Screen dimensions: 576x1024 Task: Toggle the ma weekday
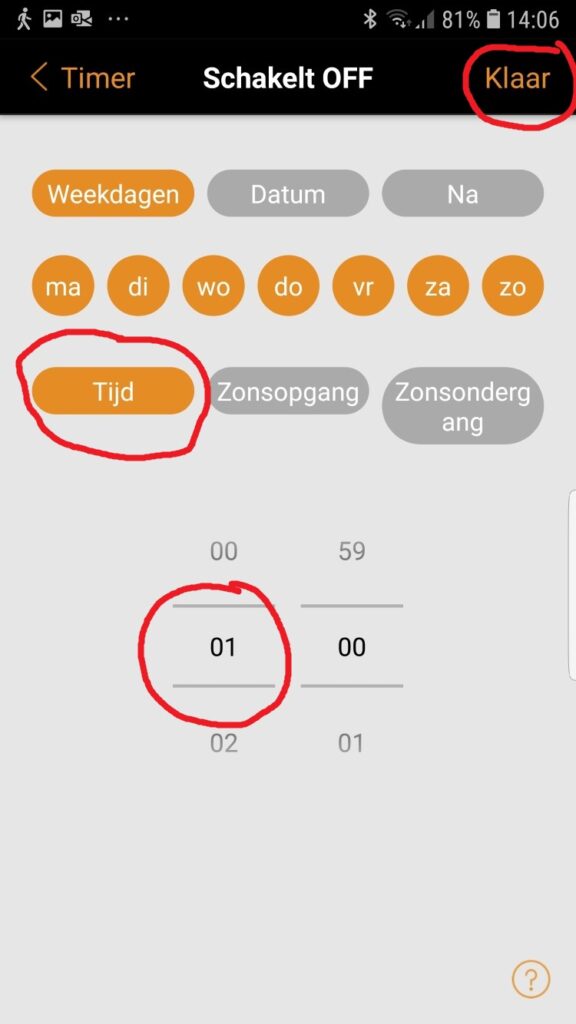pyautogui.click(x=63, y=286)
